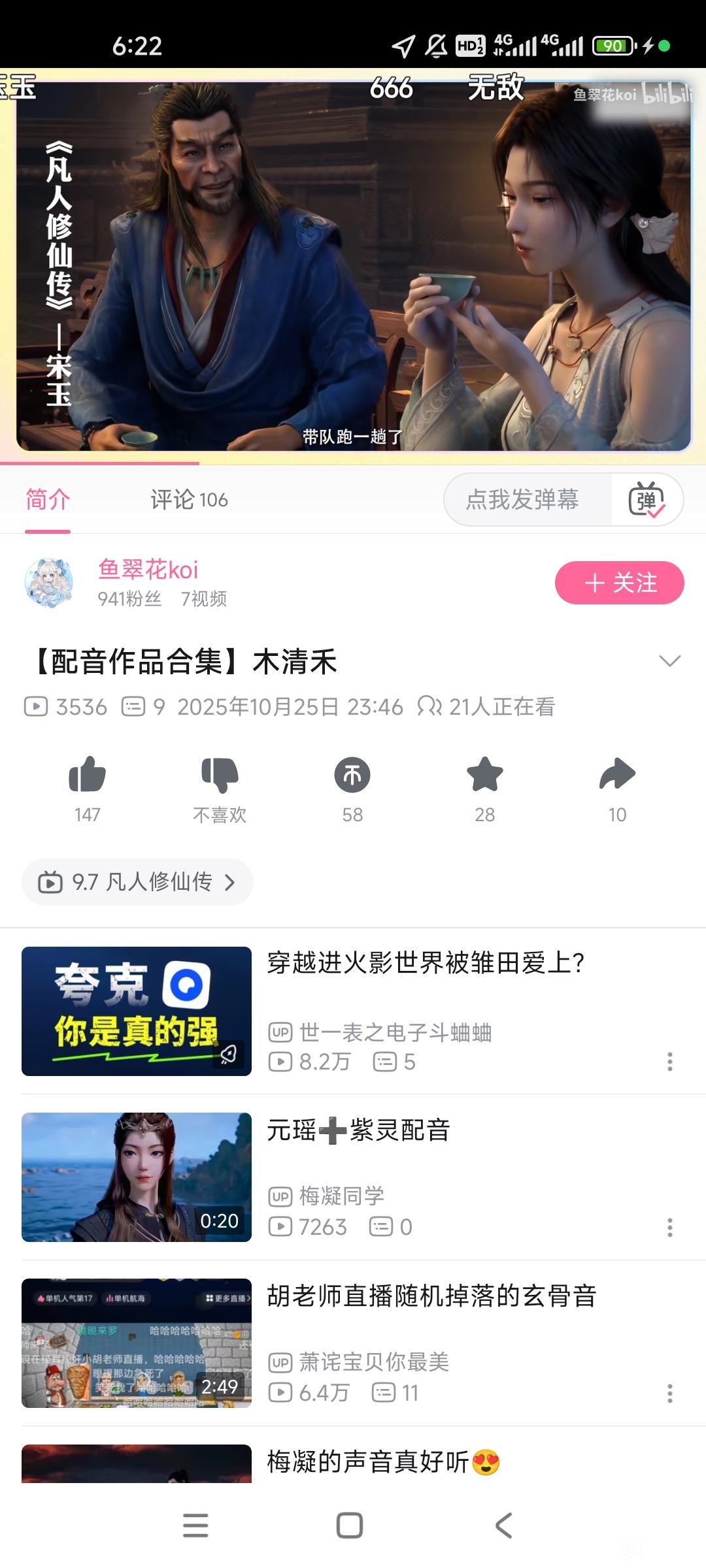Screen dimensions: 706x1568
Task: Tap the 不喜欢 dislike icon
Action: pos(220,776)
